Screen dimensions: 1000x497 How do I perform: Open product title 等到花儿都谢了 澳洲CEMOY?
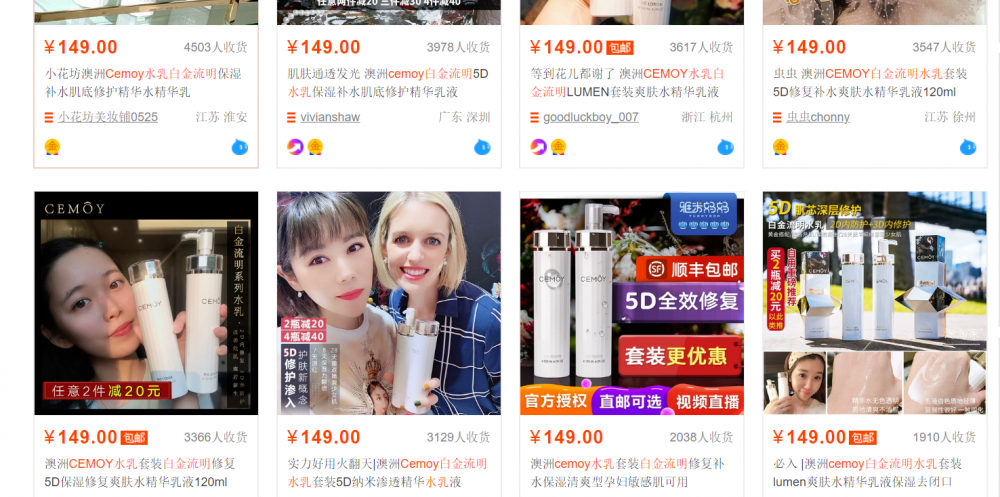click(628, 82)
